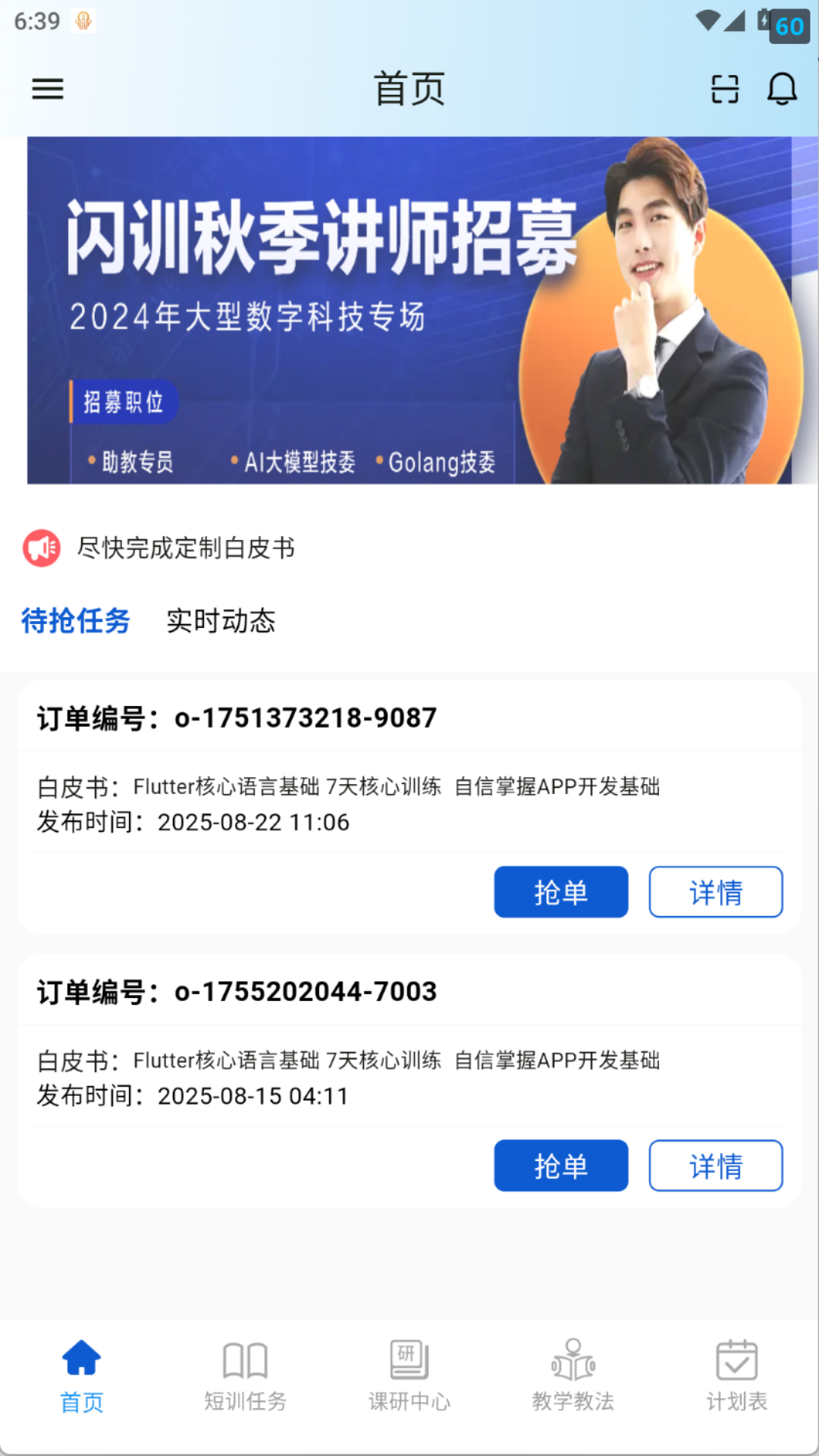Tap 抢单 for order o-1751373218-9087
The height and width of the screenshot is (1456, 819).
[x=560, y=892]
